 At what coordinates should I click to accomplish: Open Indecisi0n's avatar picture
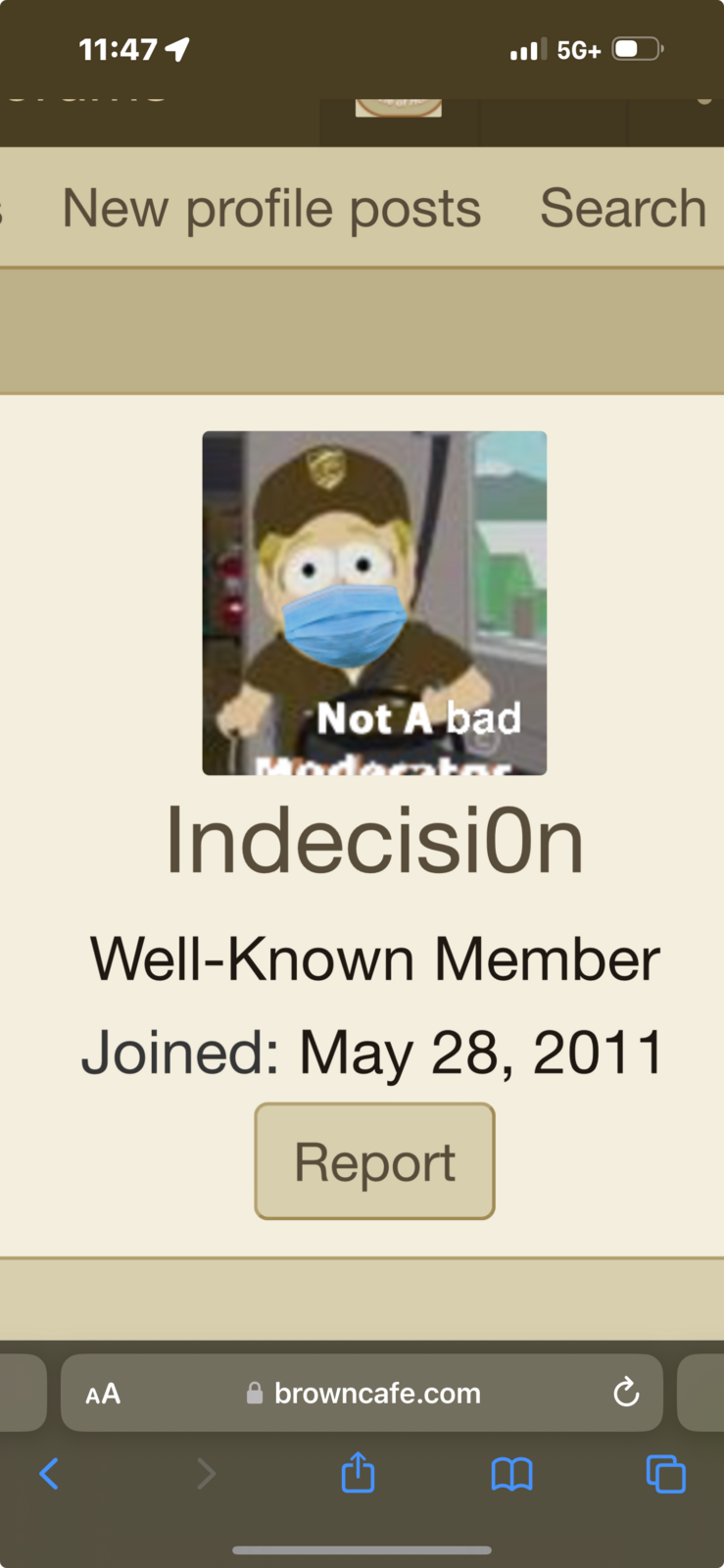374,603
